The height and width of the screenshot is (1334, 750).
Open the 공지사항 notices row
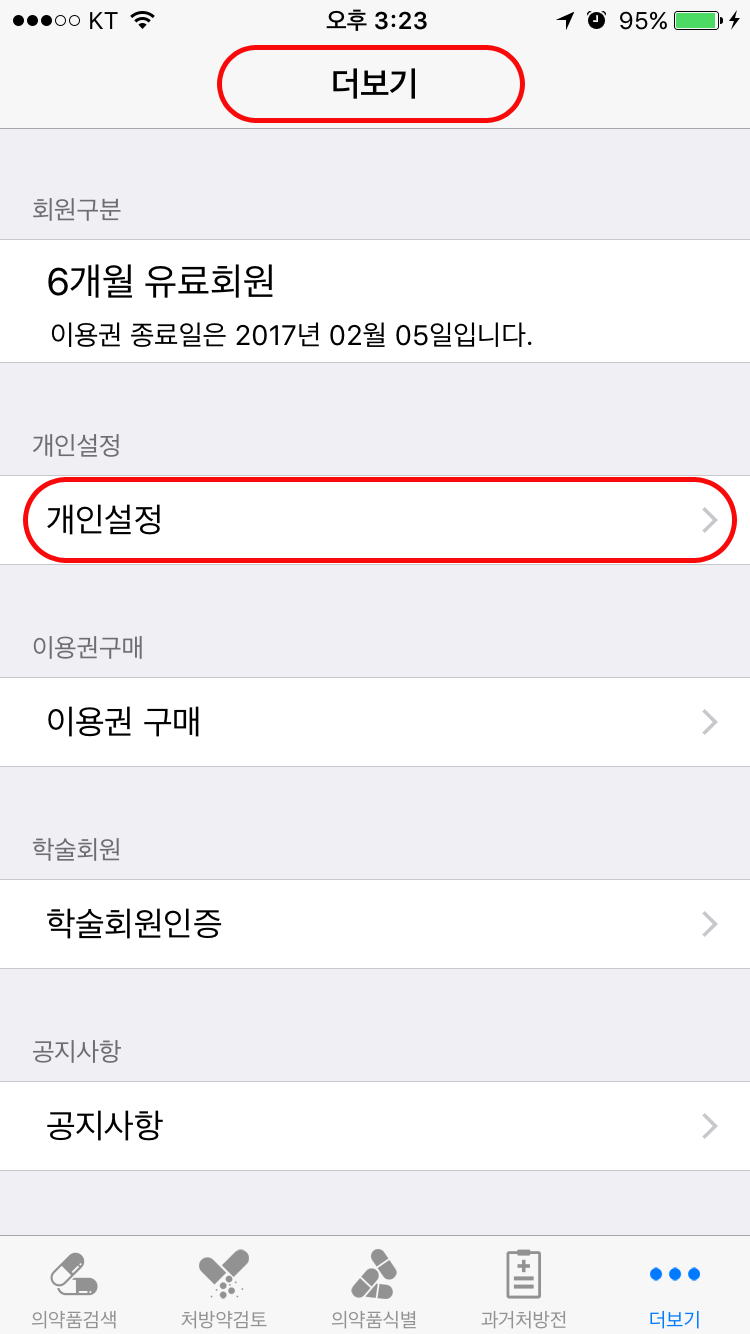[x=375, y=1126]
